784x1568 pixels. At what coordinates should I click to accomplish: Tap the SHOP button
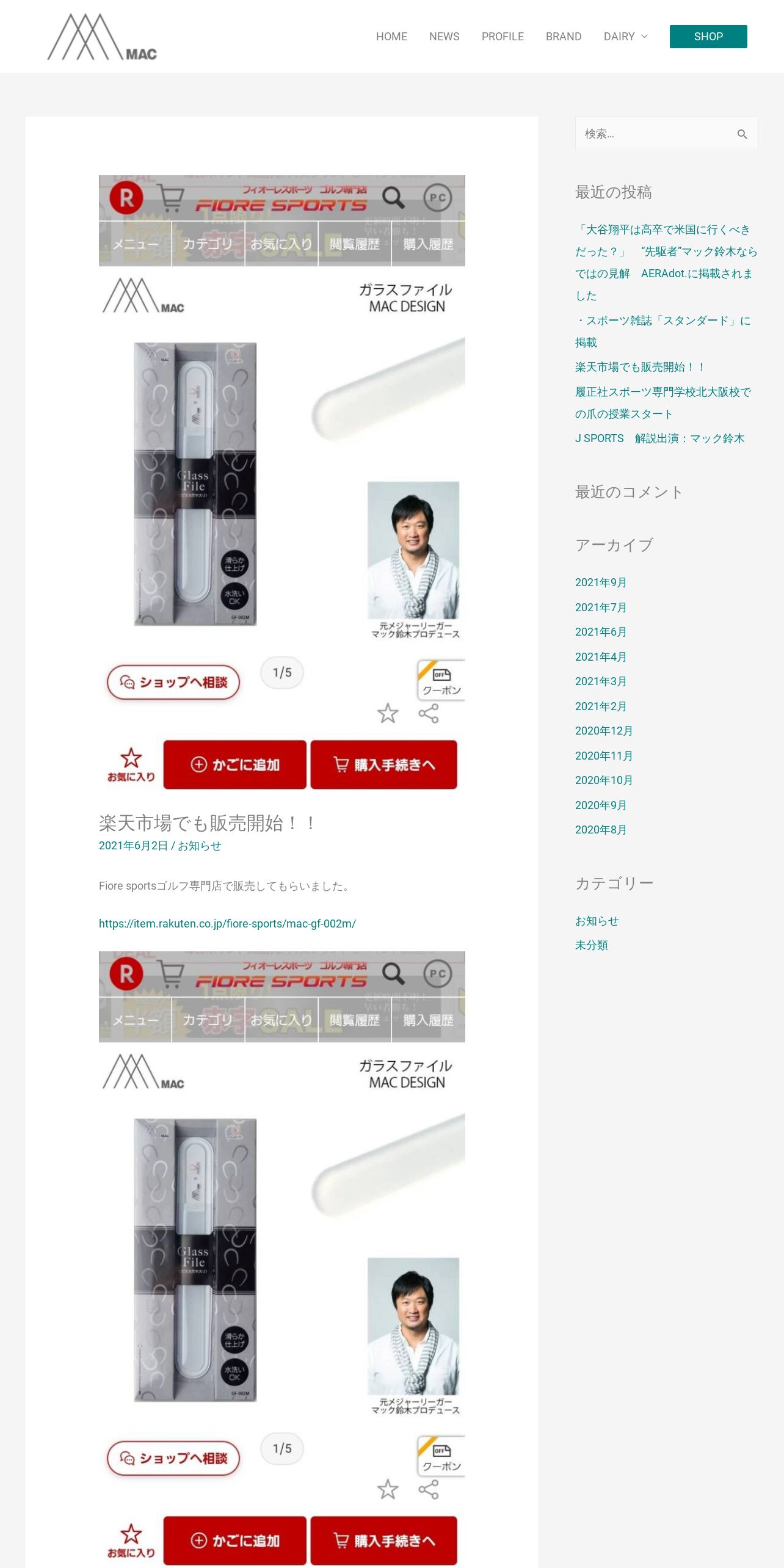coord(708,37)
